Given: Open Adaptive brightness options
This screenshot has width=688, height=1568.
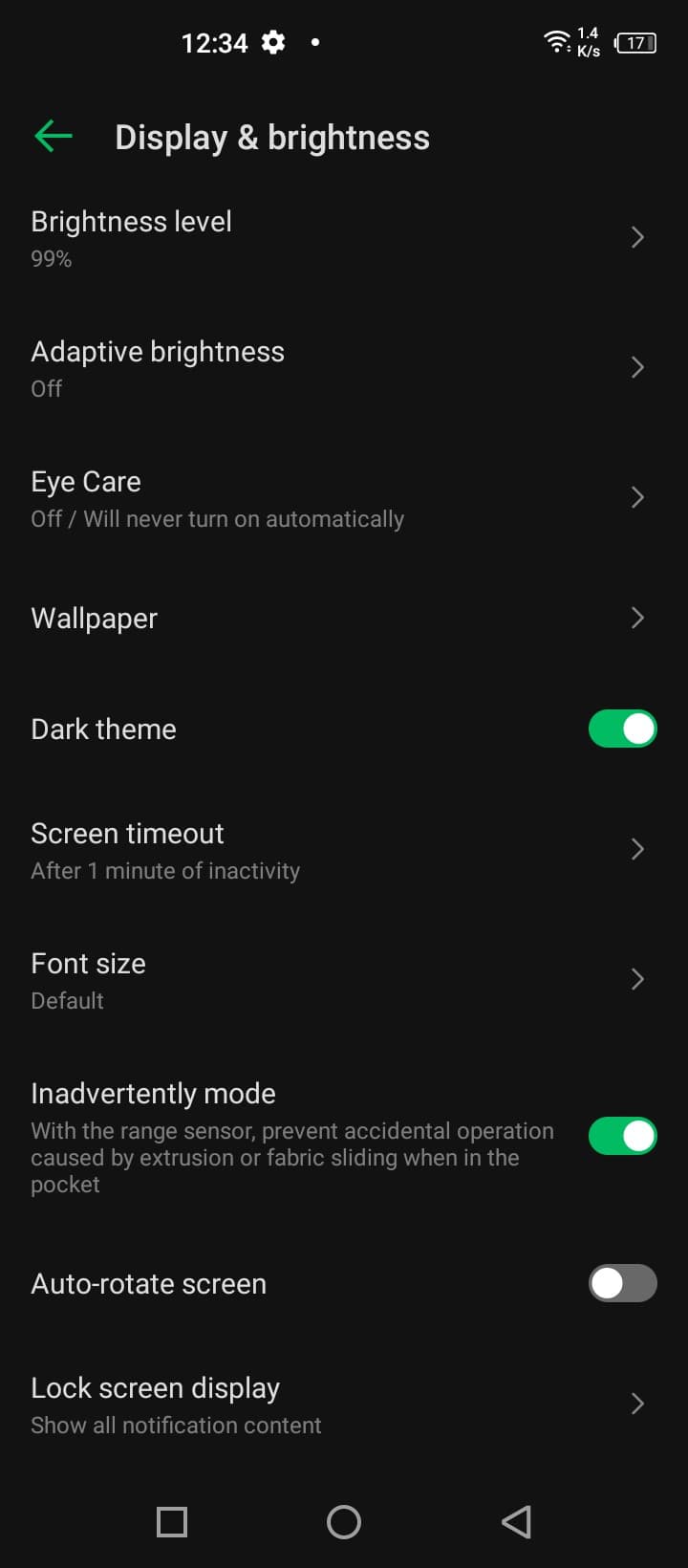Looking at the screenshot, I should click(x=344, y=368).
